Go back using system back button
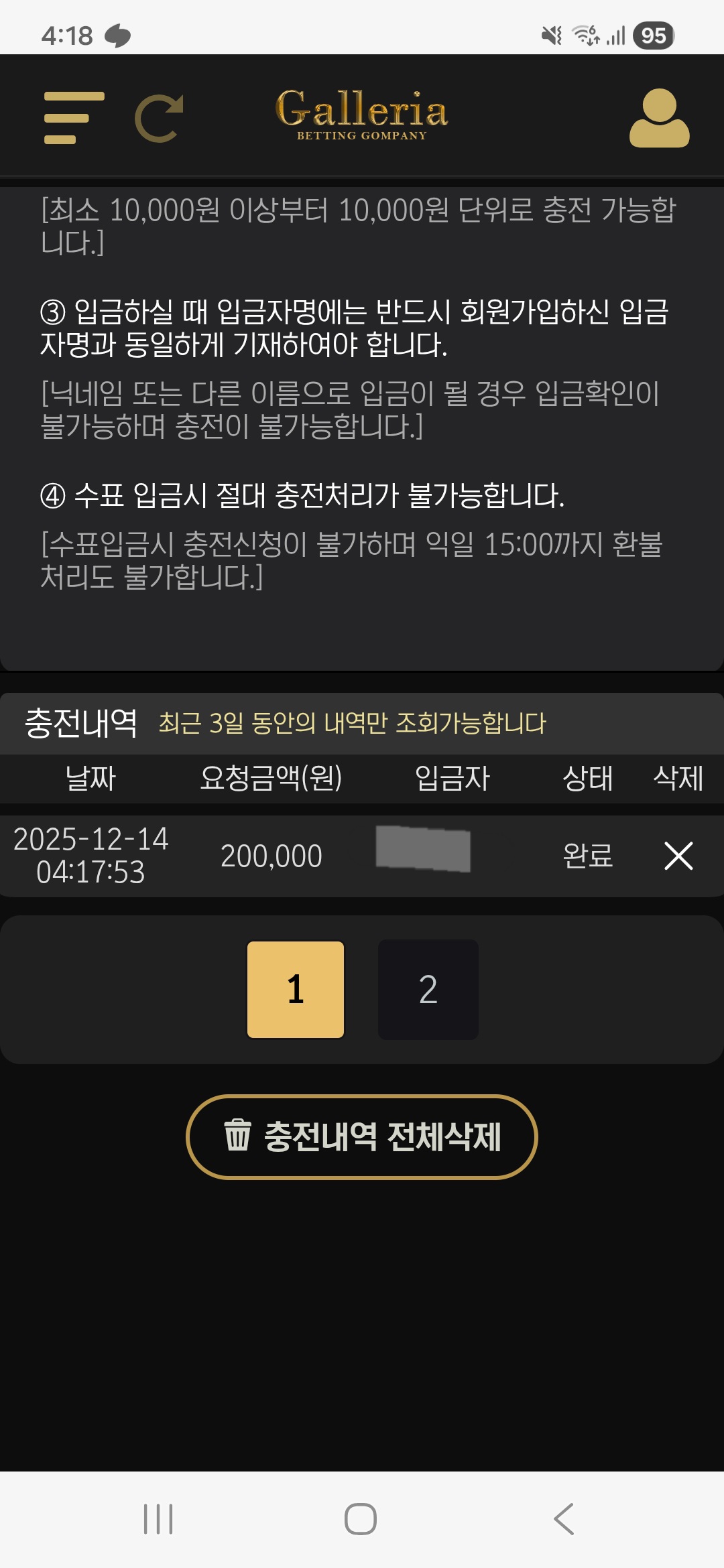Image resolution: width=724 pixels, height=1568 pixels. tap(564, 1518)
